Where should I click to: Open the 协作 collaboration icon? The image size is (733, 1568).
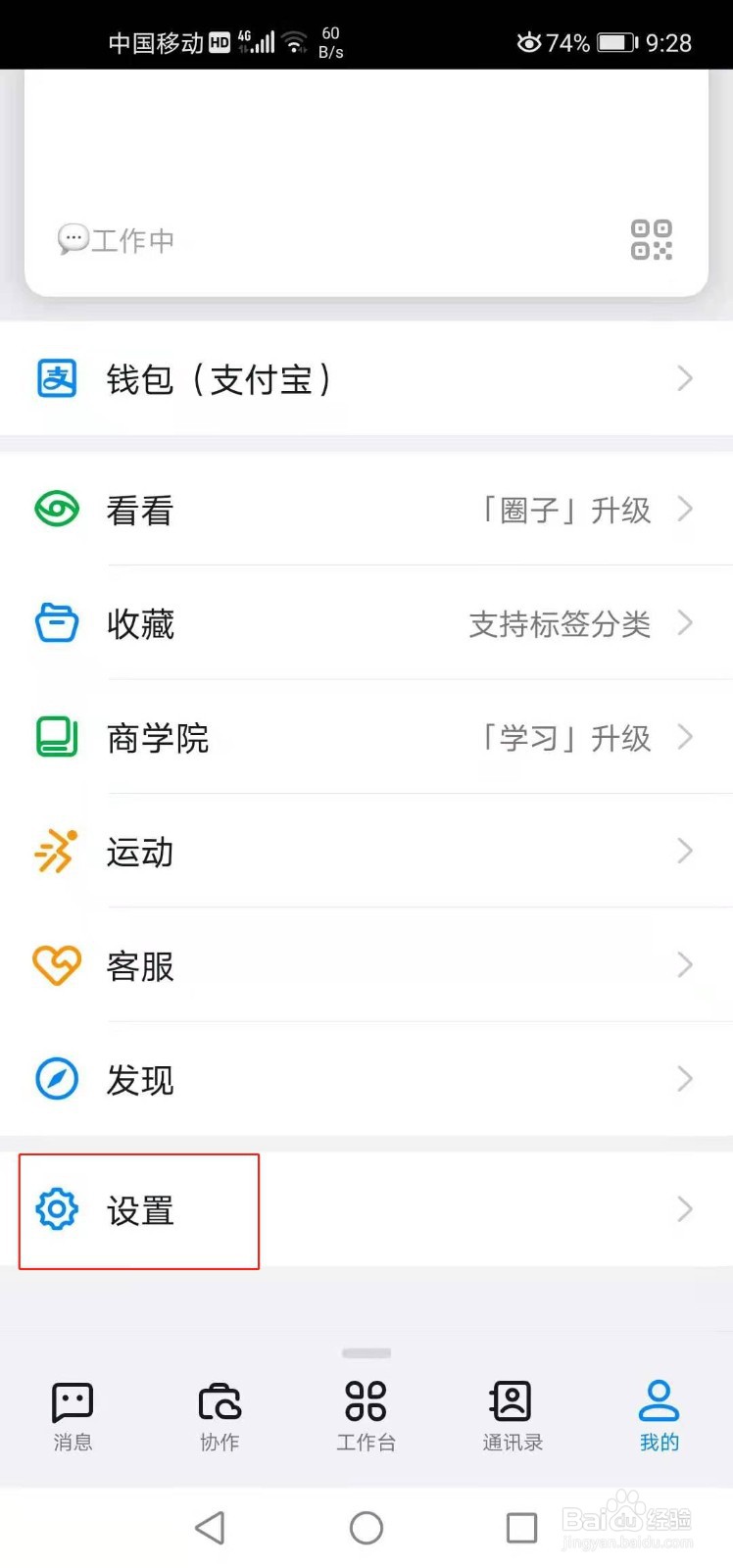(219, 1412)
